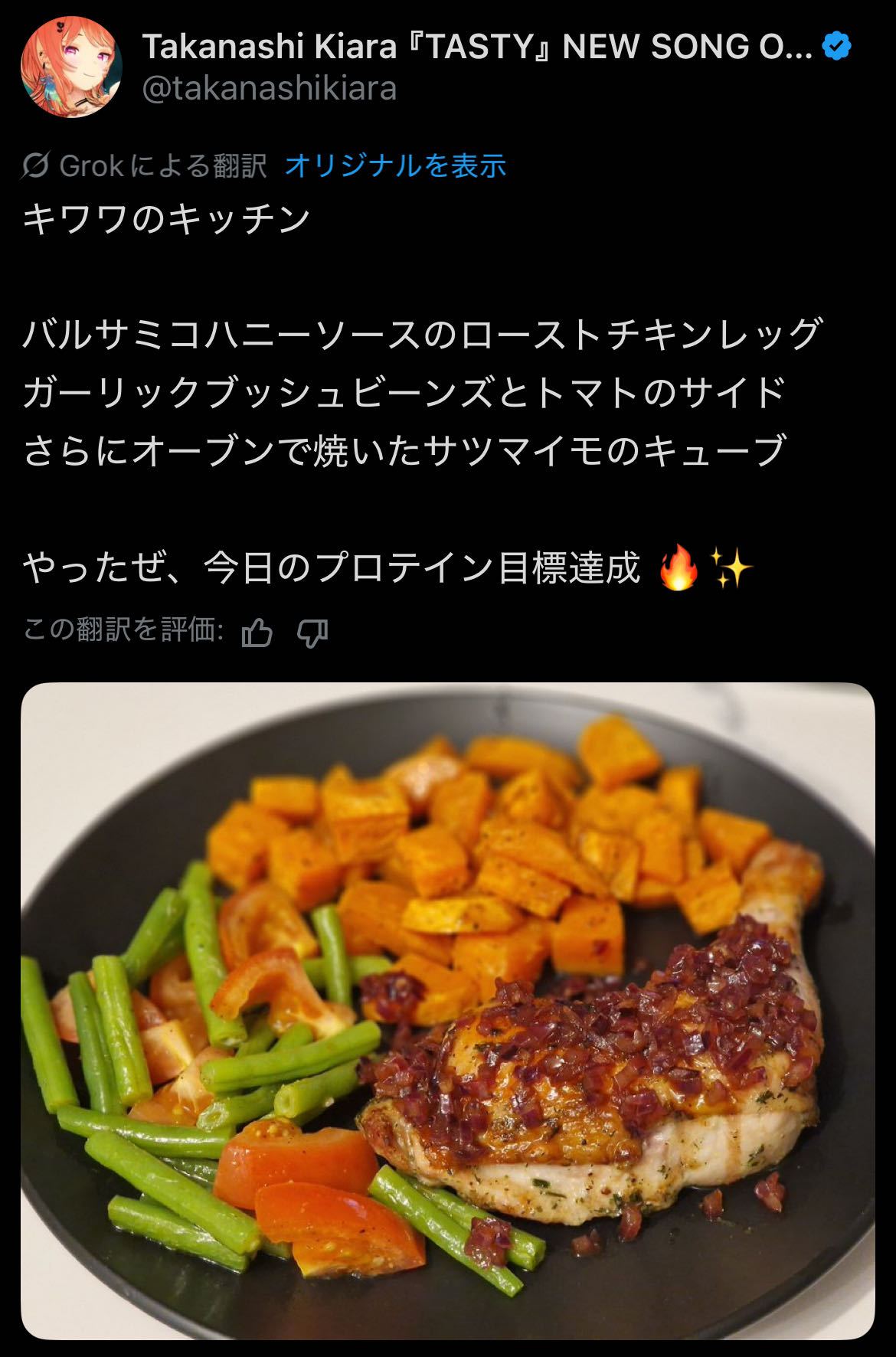Open the attached food photo
Screen dimensions: 896x1357
coord(447,1009)
